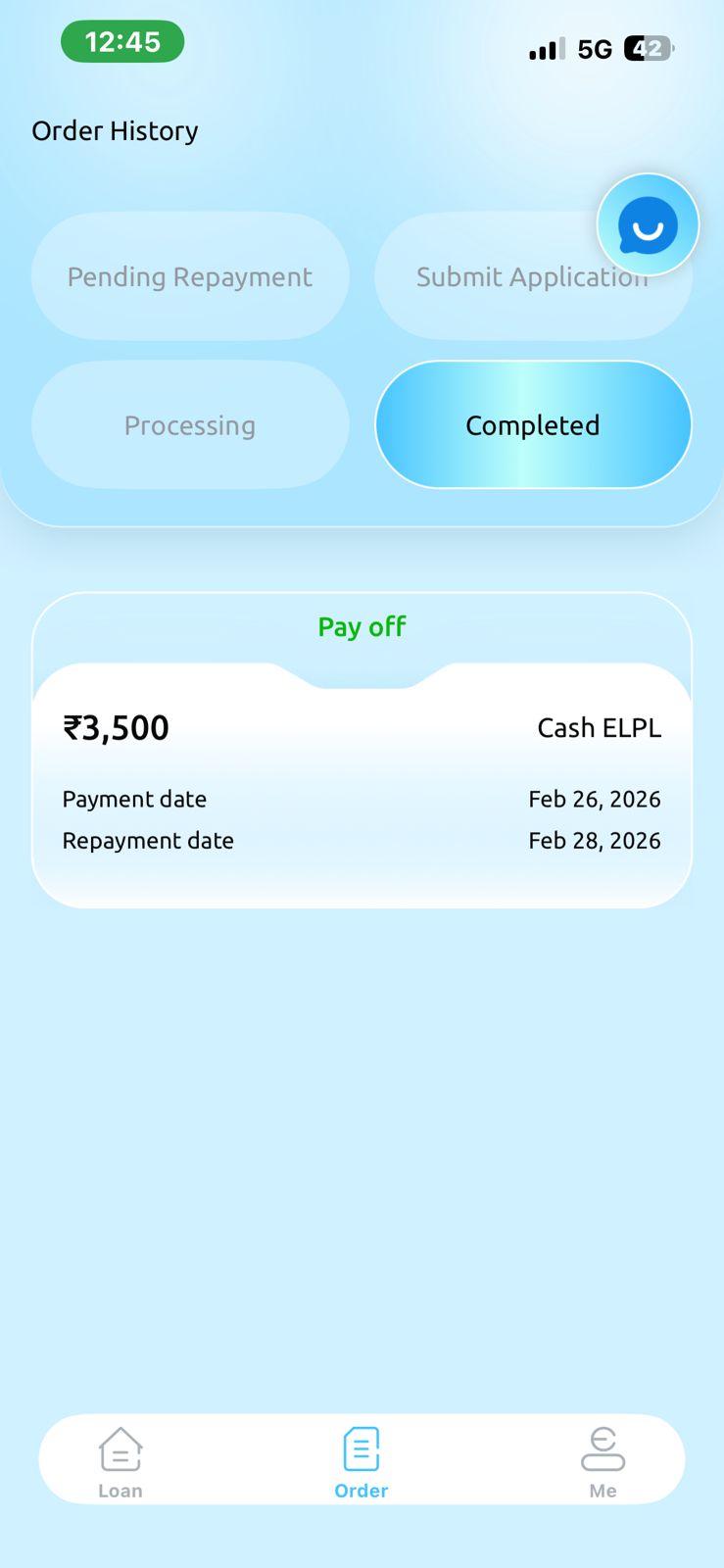Open the ₹3,500 Cash ELPL order

[362, 774]
